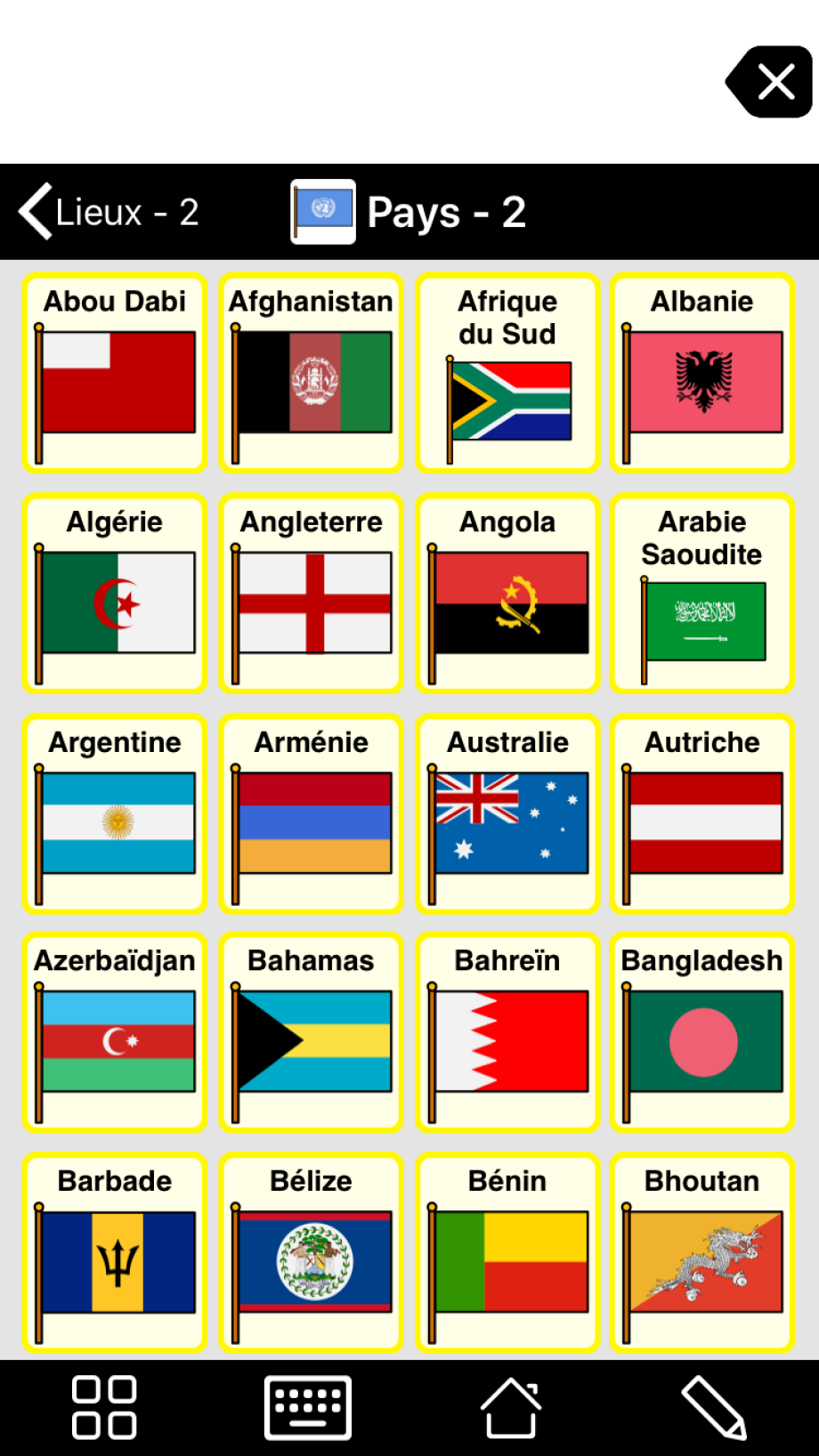The height and width of the screenshot is (1456, 819).
Task: Tap the Albanie flag tile
Action: 701,373
